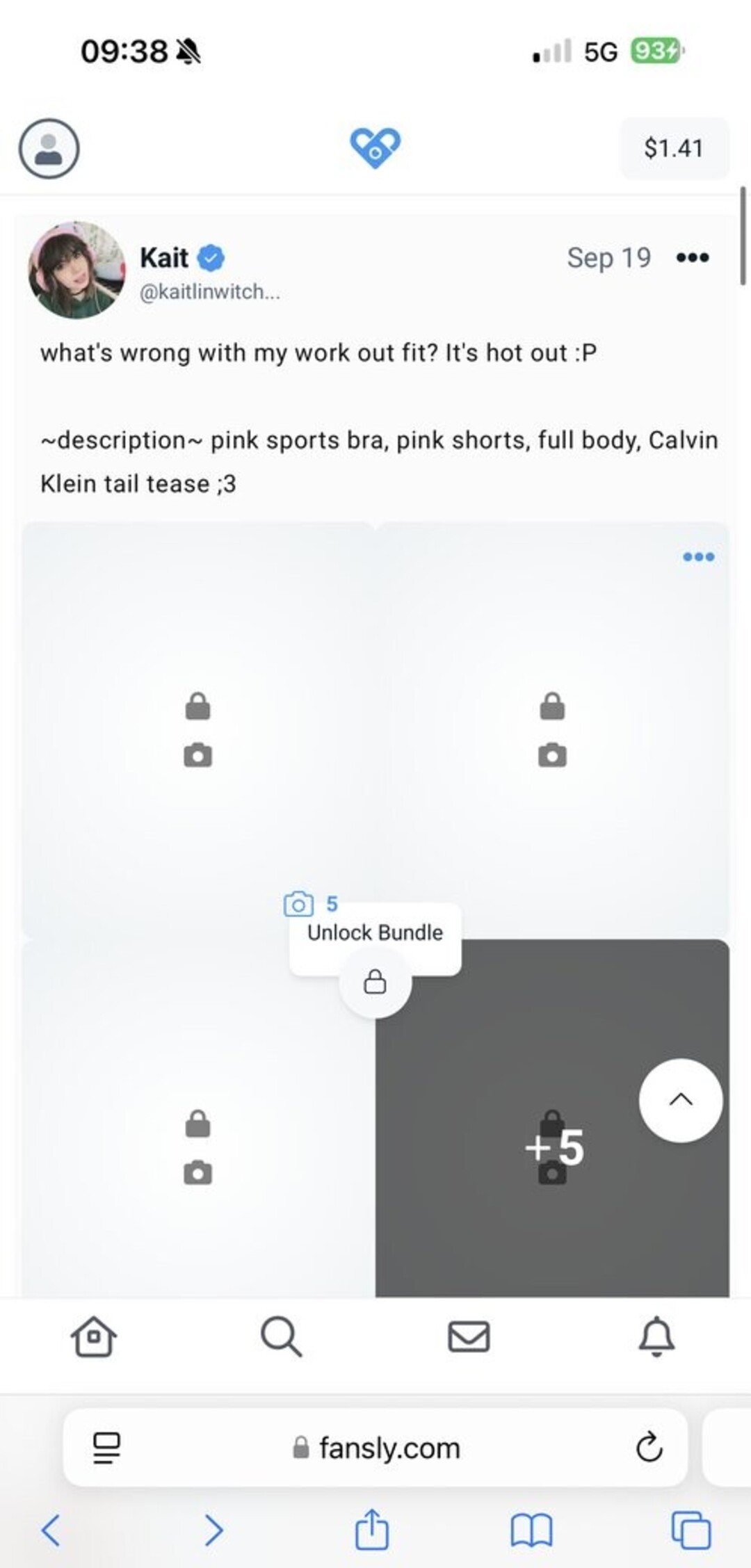
Task: Open the Search tab
Action: tap(281, 1336)
